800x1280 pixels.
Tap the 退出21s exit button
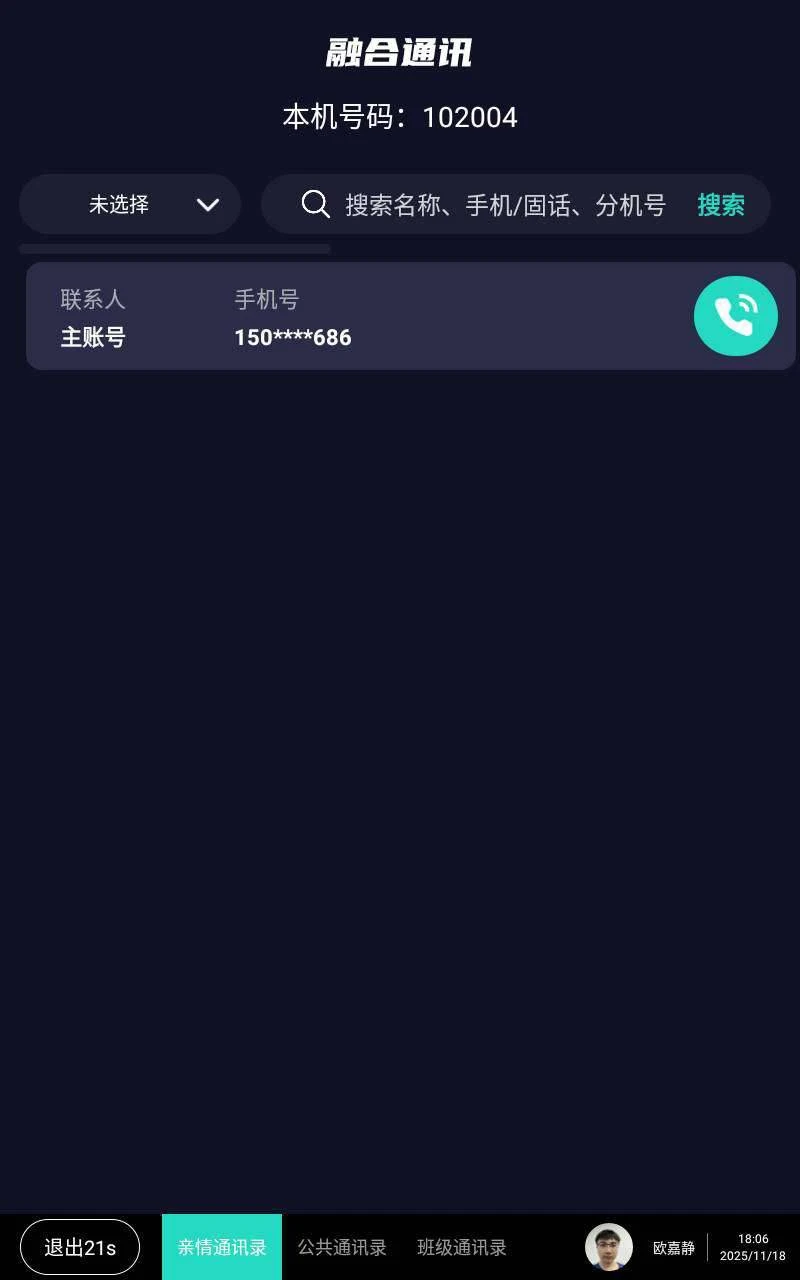[x=79, y=1247]
